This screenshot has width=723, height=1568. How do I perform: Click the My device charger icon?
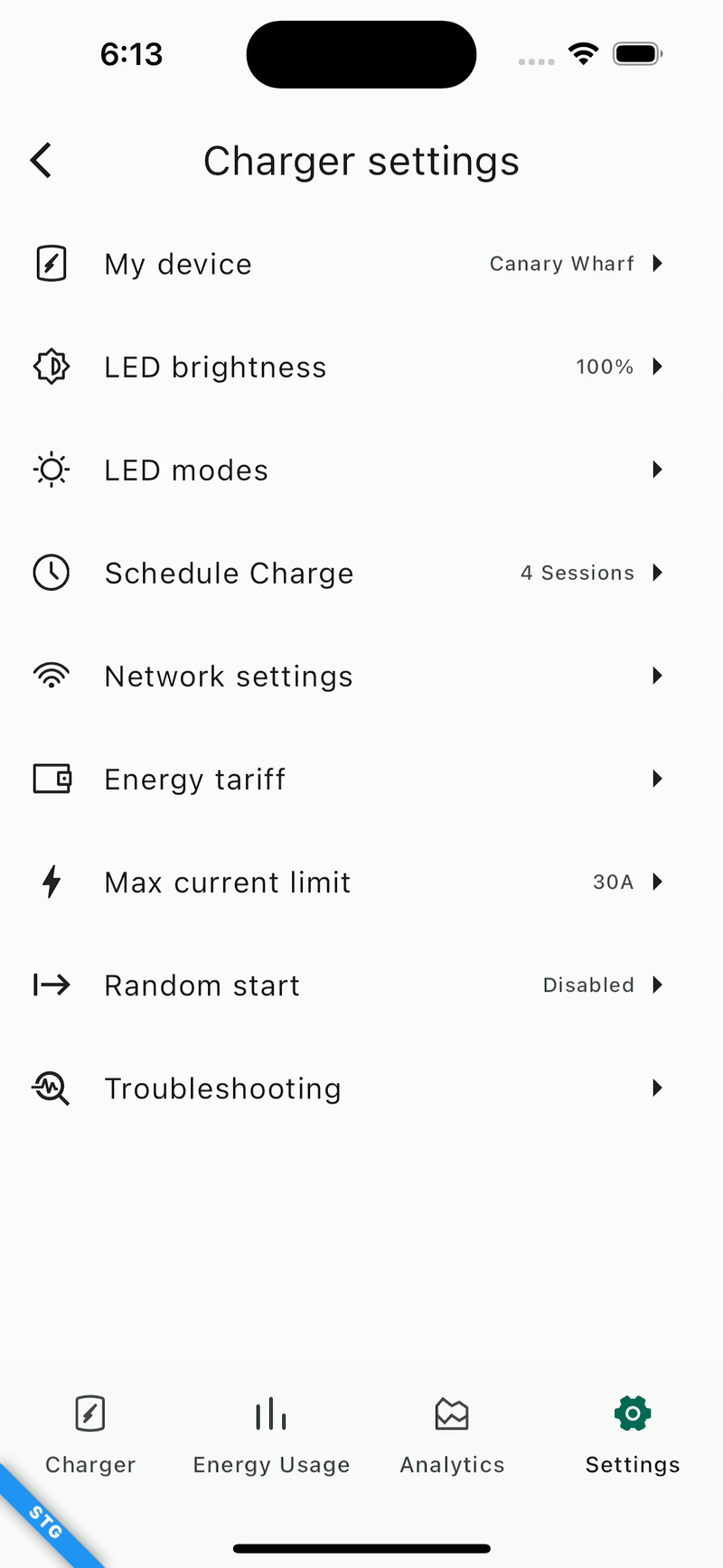[x=52, y=264]
